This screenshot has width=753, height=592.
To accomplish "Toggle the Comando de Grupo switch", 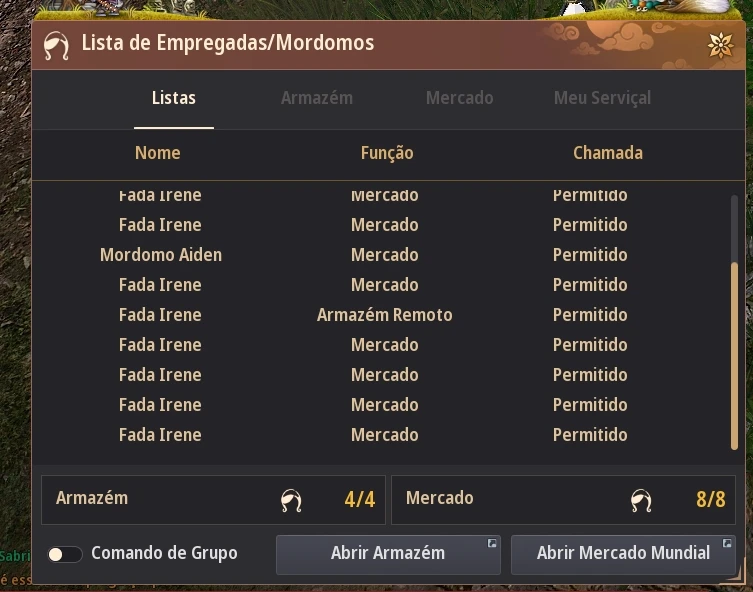I will tap(65, 554).
